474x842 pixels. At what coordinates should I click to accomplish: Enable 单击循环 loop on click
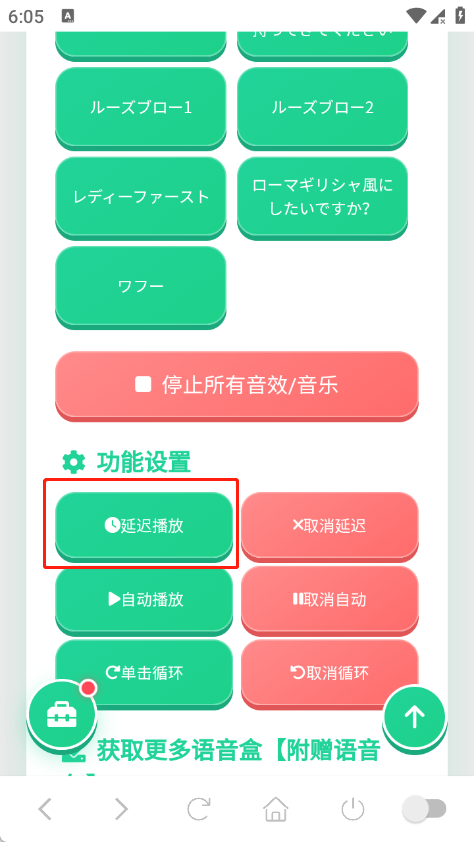(x=144, y=673)
